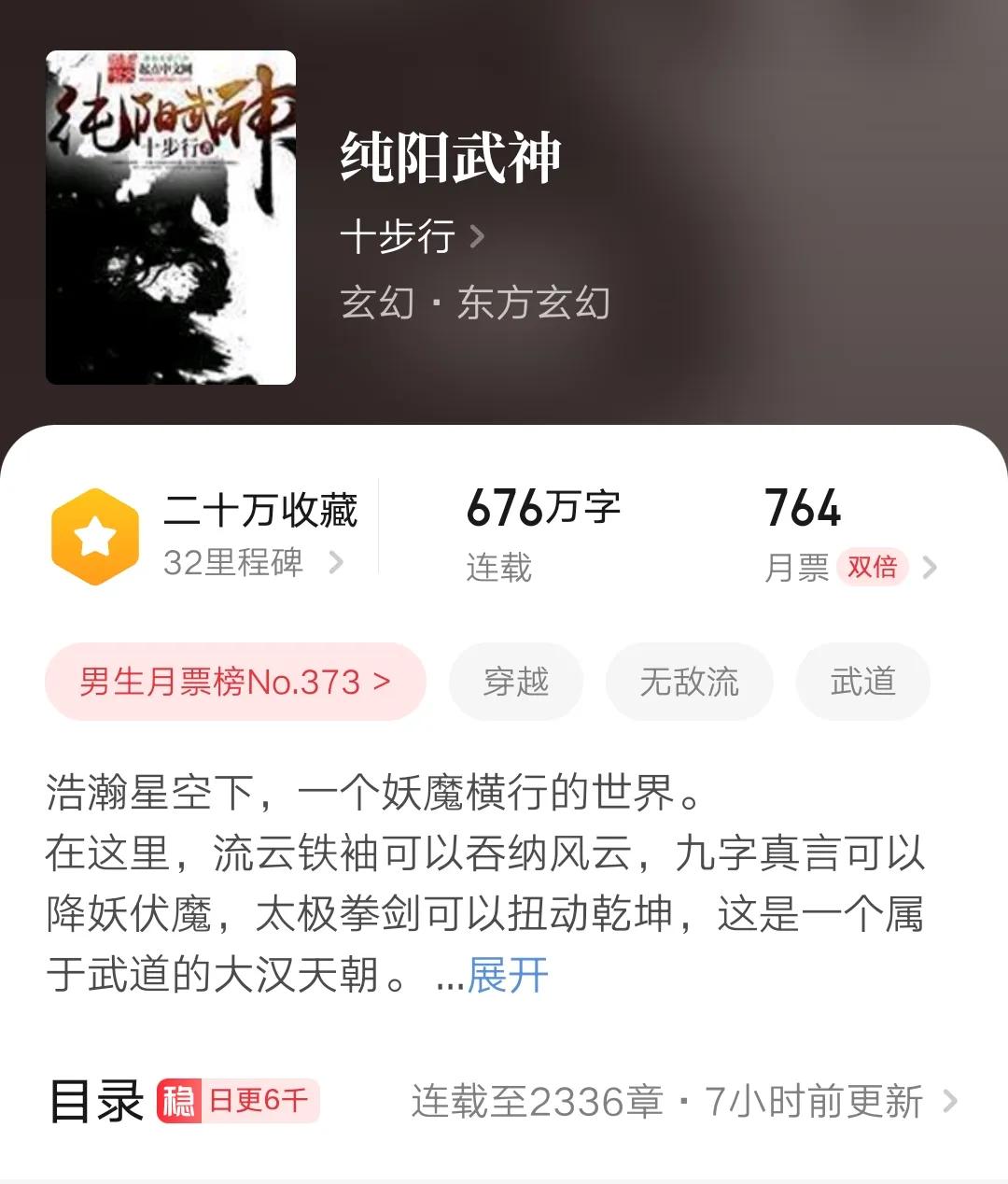Select the 无敌流 tag
Viewport: 1008px width, 1184px height.
[x=690, y=683]
